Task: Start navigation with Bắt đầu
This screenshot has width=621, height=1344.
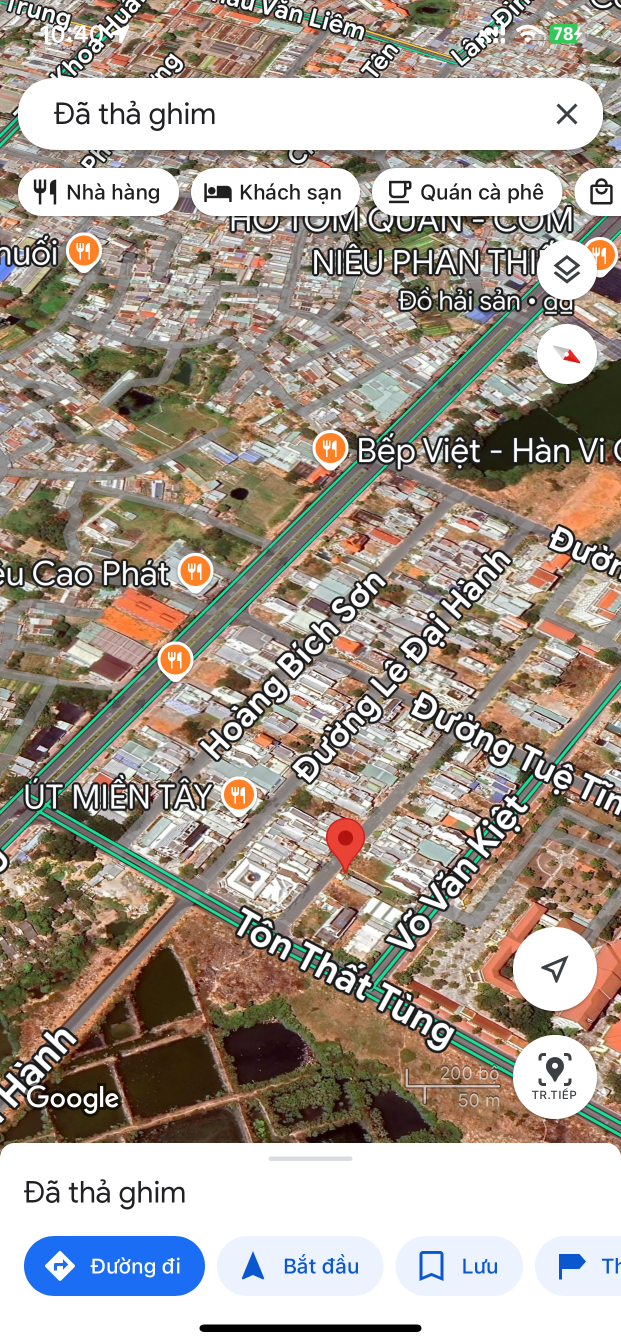Action: click(x=300, y=1266)
